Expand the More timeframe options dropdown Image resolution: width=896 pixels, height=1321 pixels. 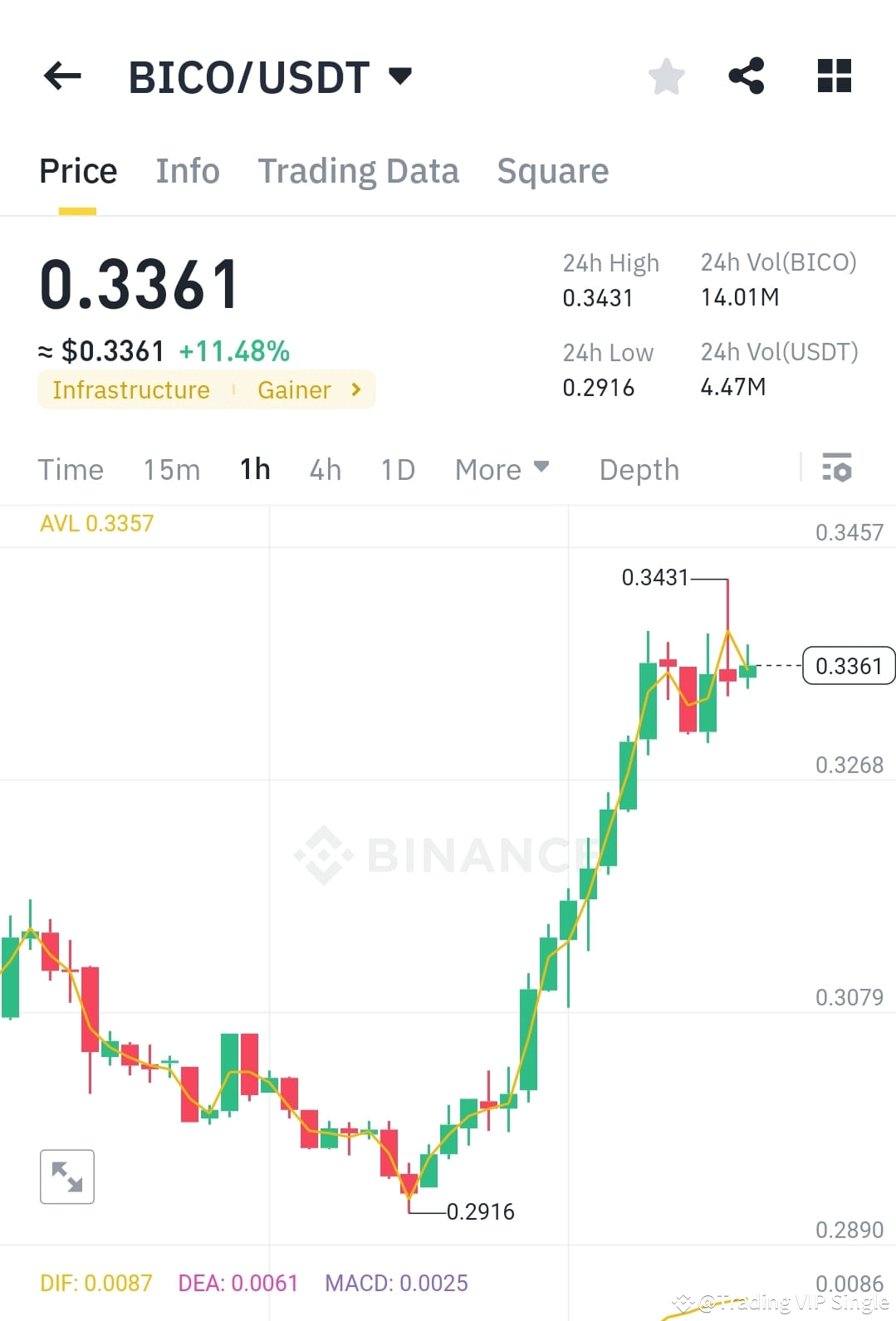point(501,469)
